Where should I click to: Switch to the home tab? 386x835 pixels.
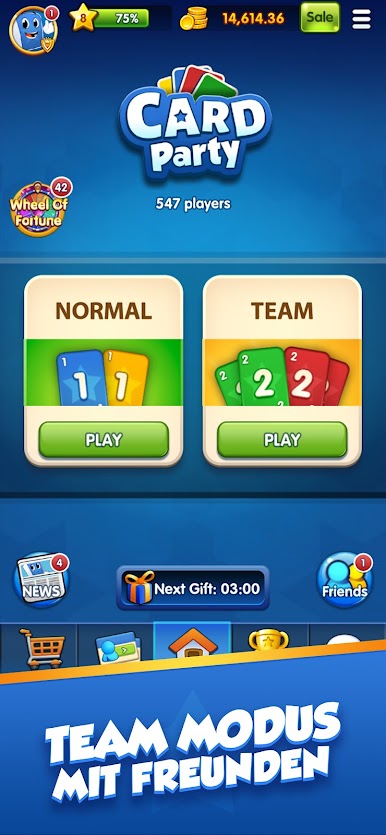coord(192,641)
